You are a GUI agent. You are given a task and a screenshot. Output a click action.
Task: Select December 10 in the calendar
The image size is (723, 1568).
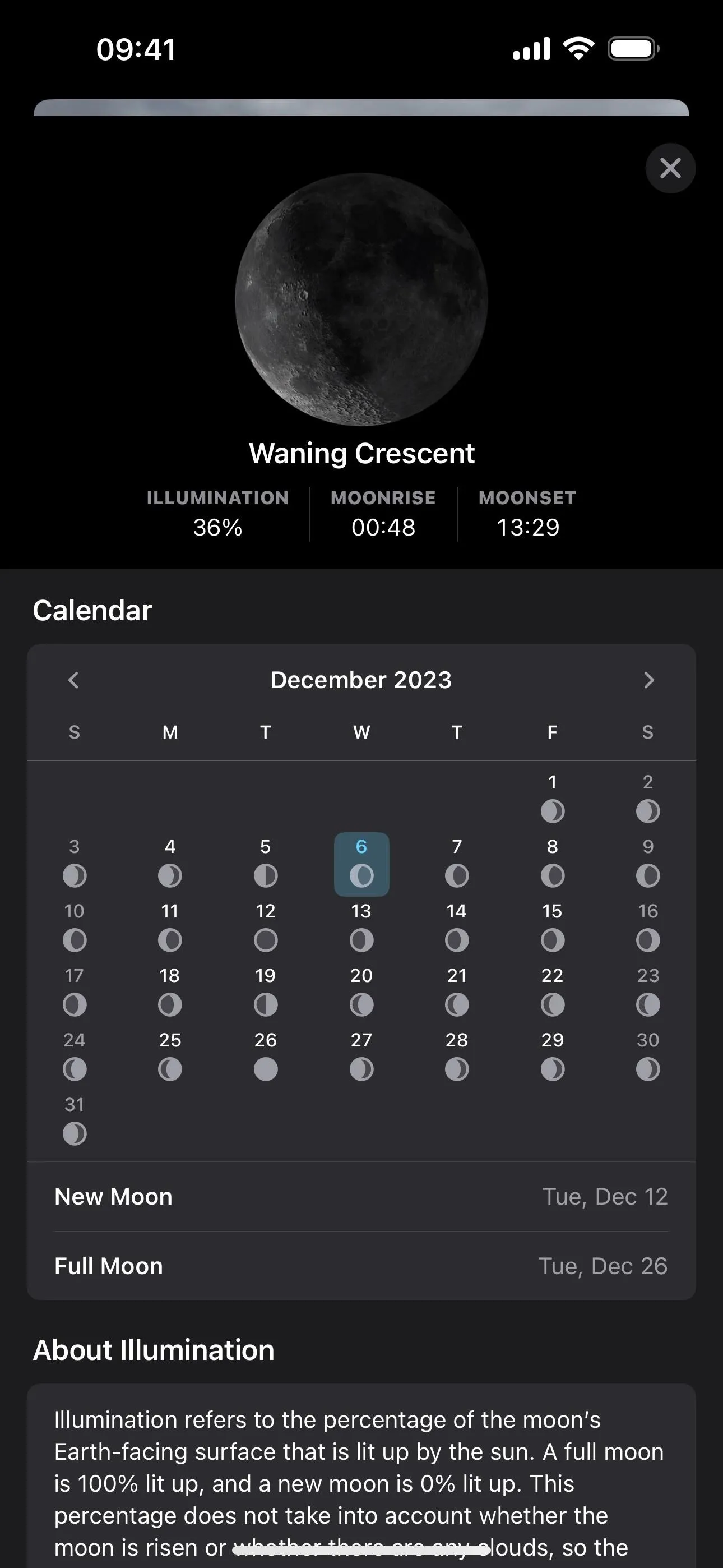[74, 928]
